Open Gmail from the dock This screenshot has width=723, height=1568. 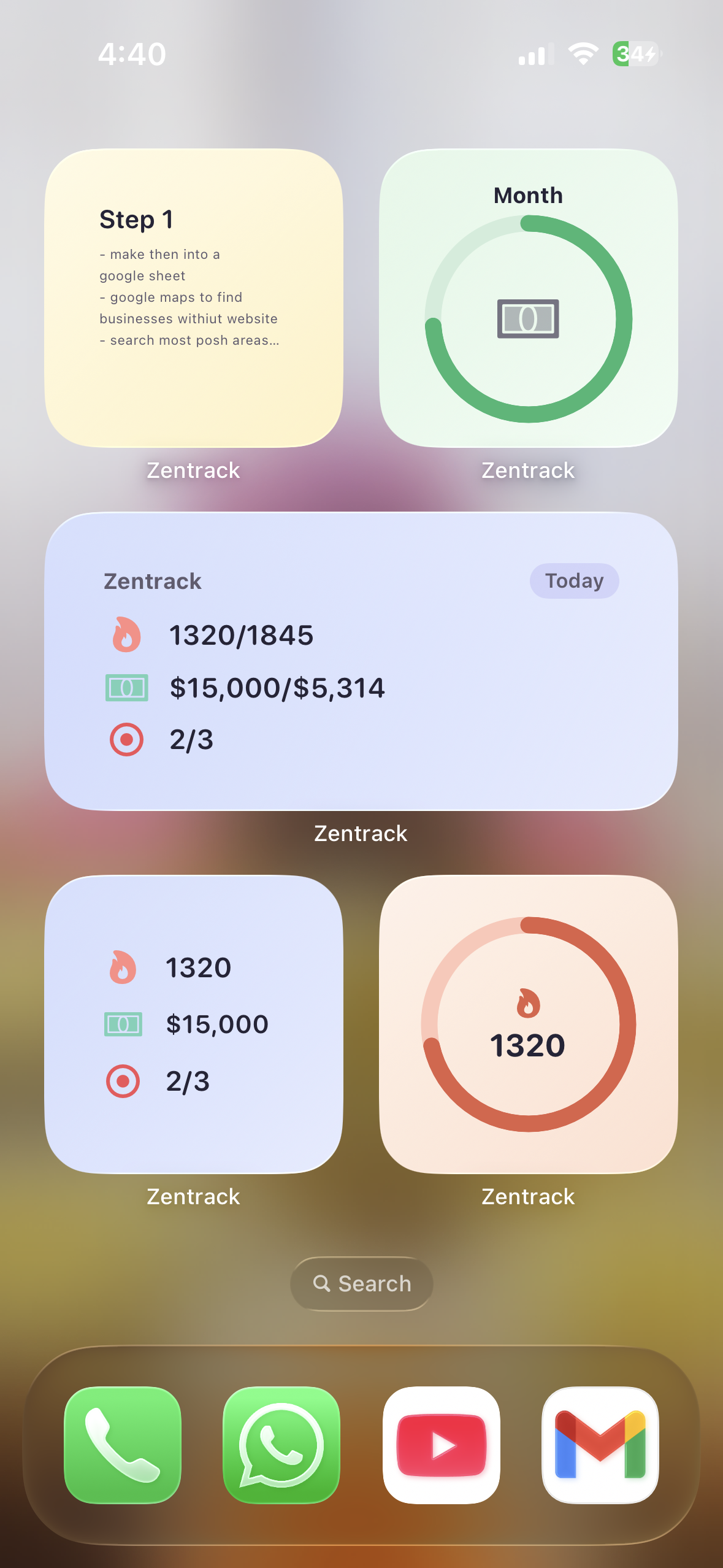pyautogui.click(x=599, y=1445)
